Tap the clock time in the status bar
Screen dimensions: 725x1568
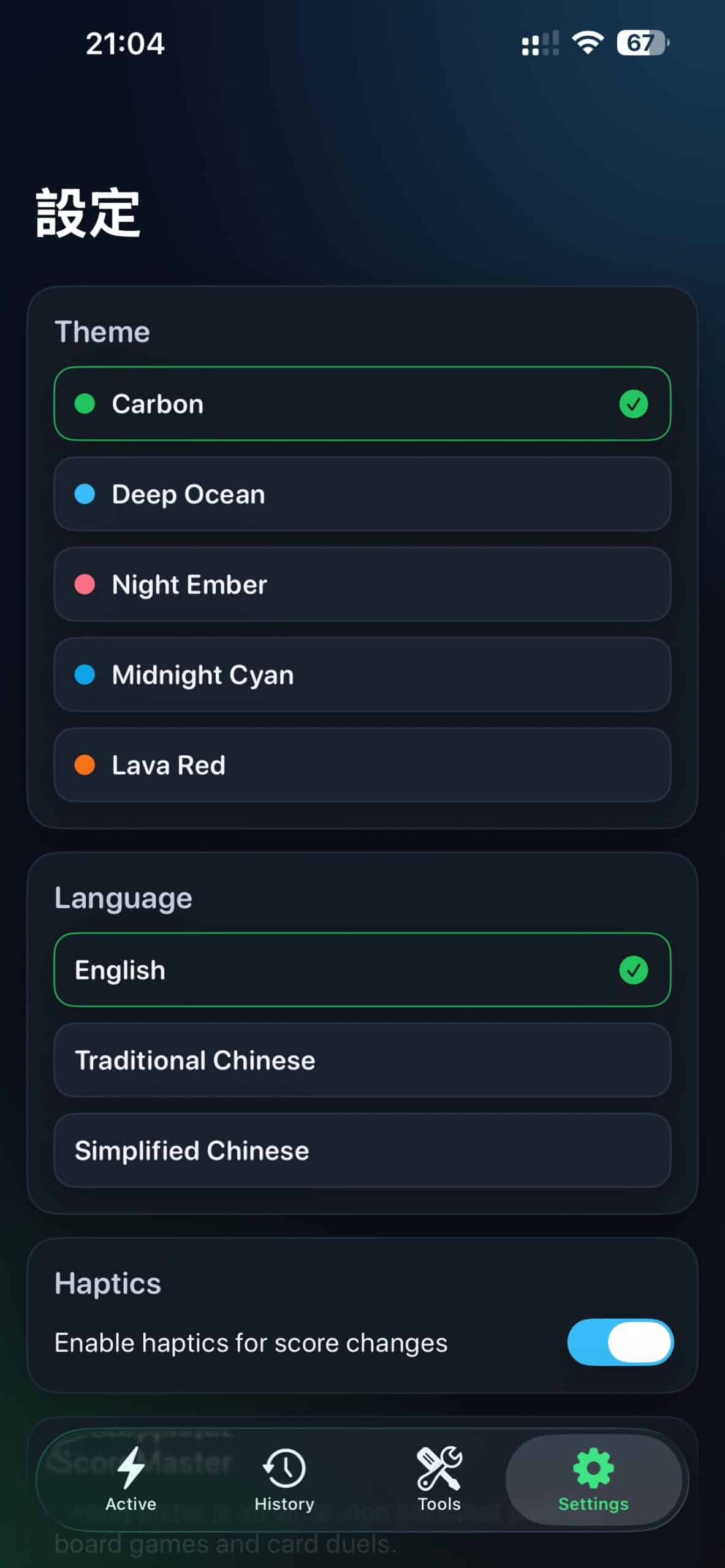click(x=125, y=43)
